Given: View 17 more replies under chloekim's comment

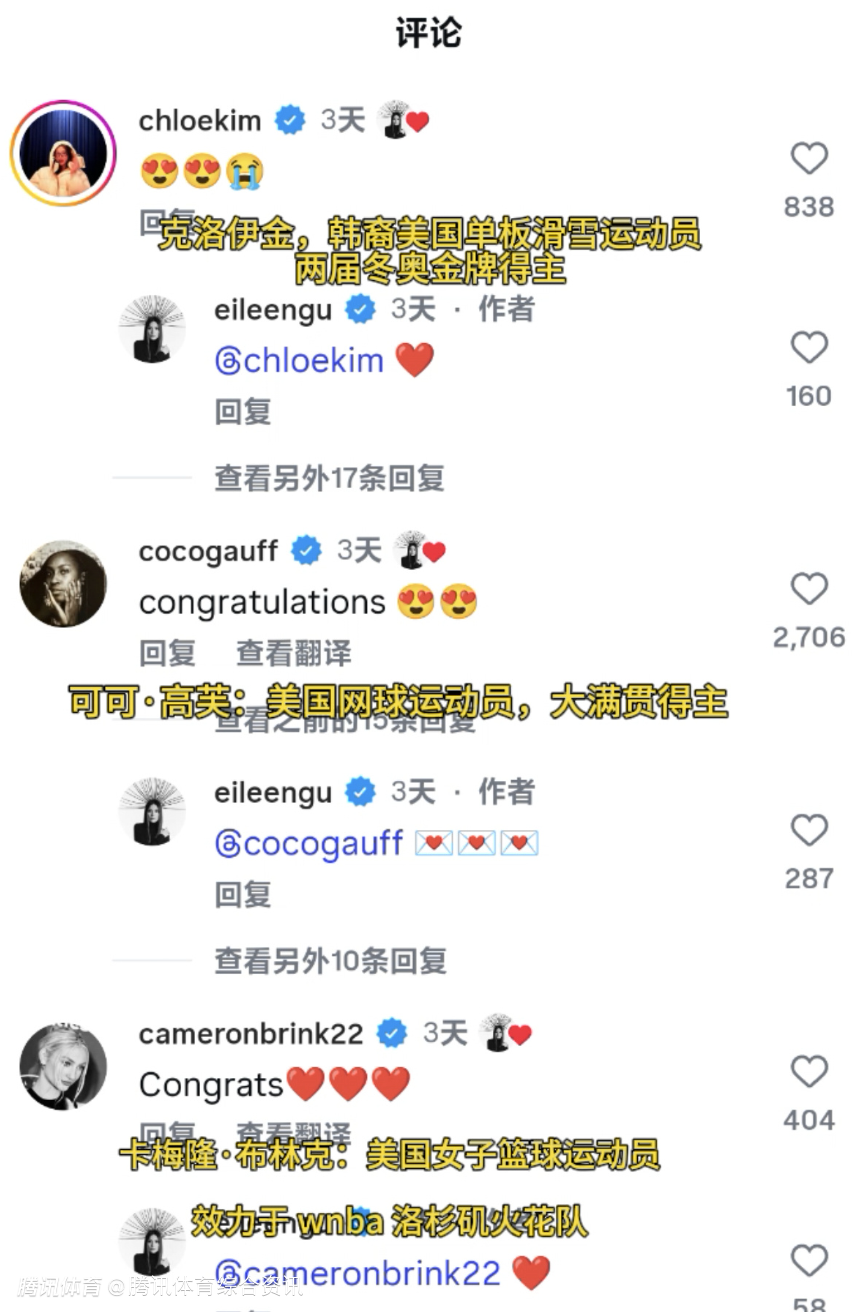Looking at the screenshot, I should coord(329,478).
